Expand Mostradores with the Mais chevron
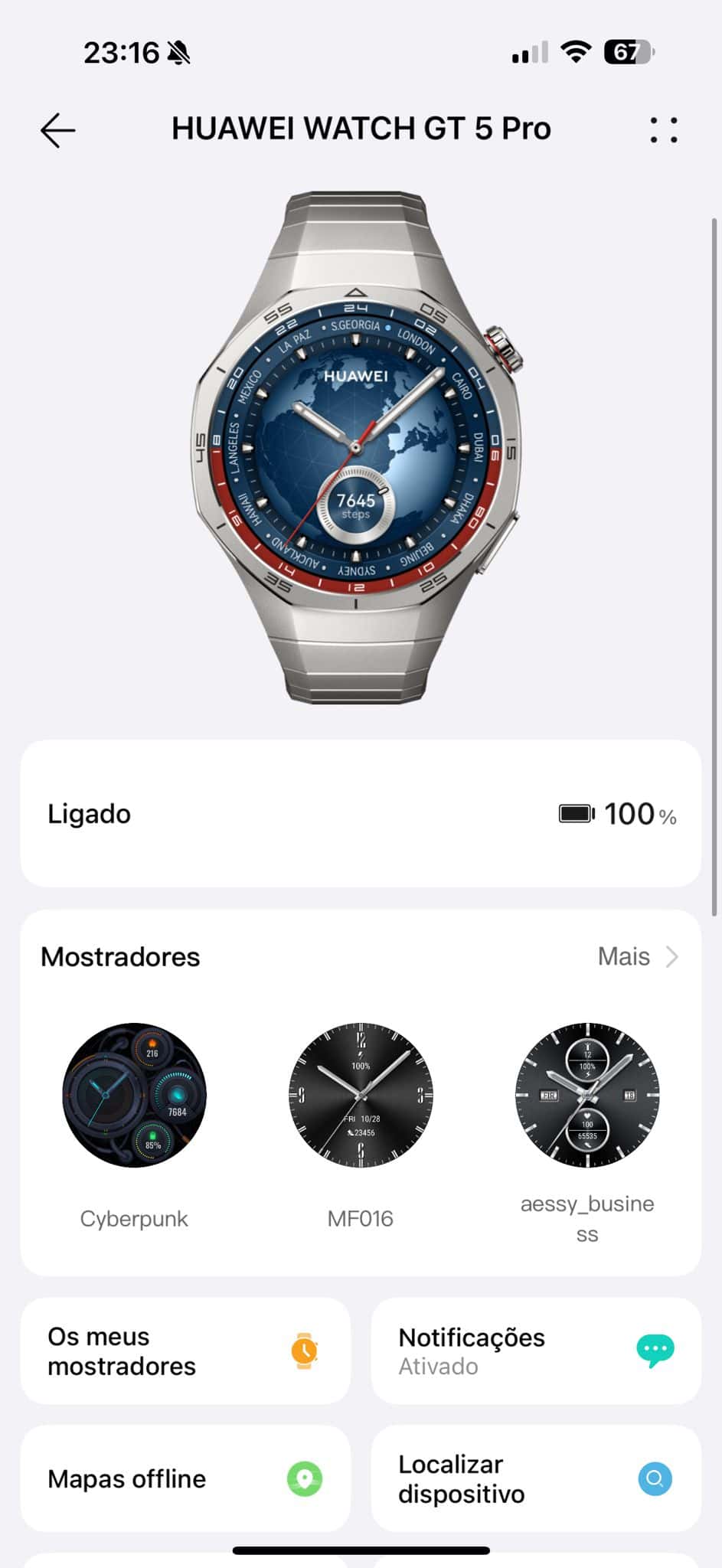Viewport: 722px width, 1568px height. (x=640, y=957)
